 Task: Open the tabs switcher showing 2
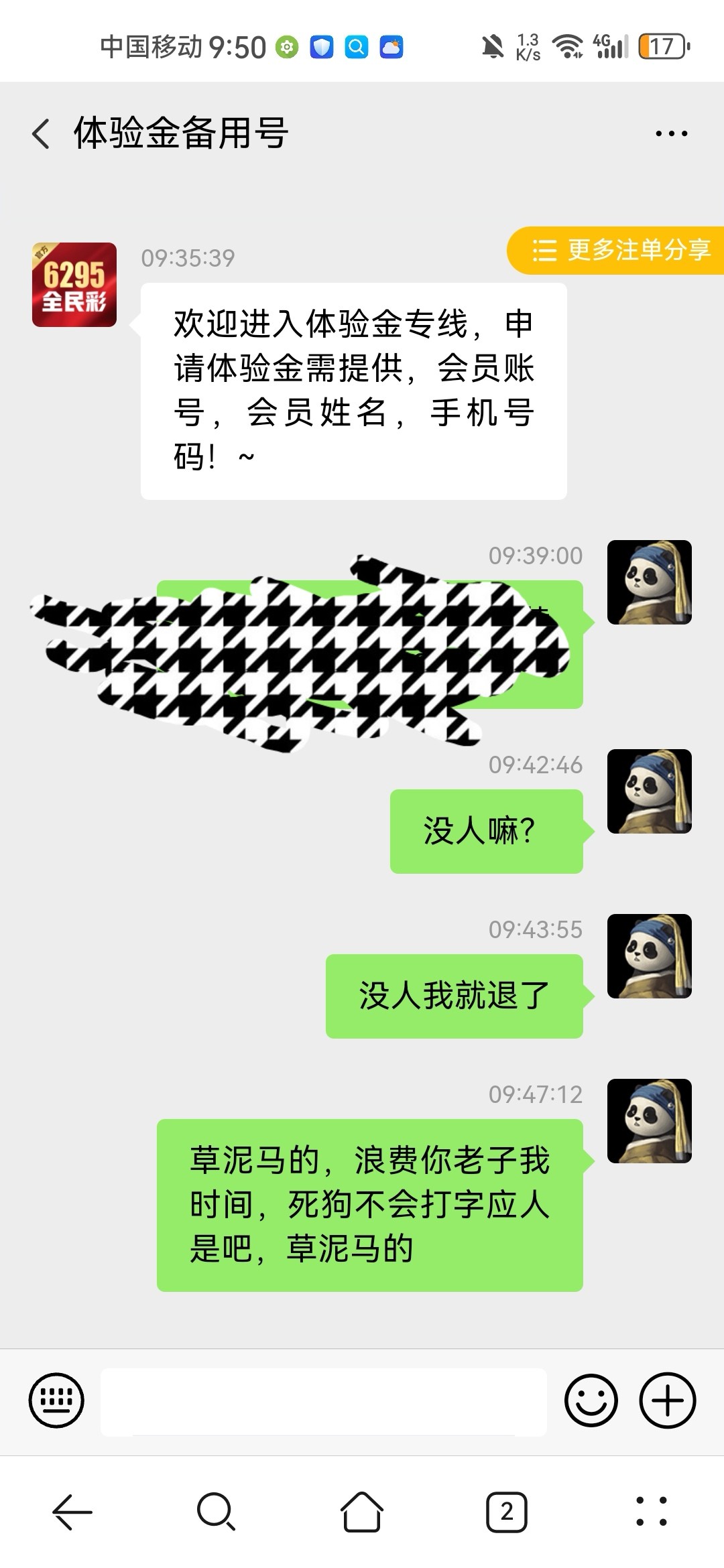(x=506, y=1512)
